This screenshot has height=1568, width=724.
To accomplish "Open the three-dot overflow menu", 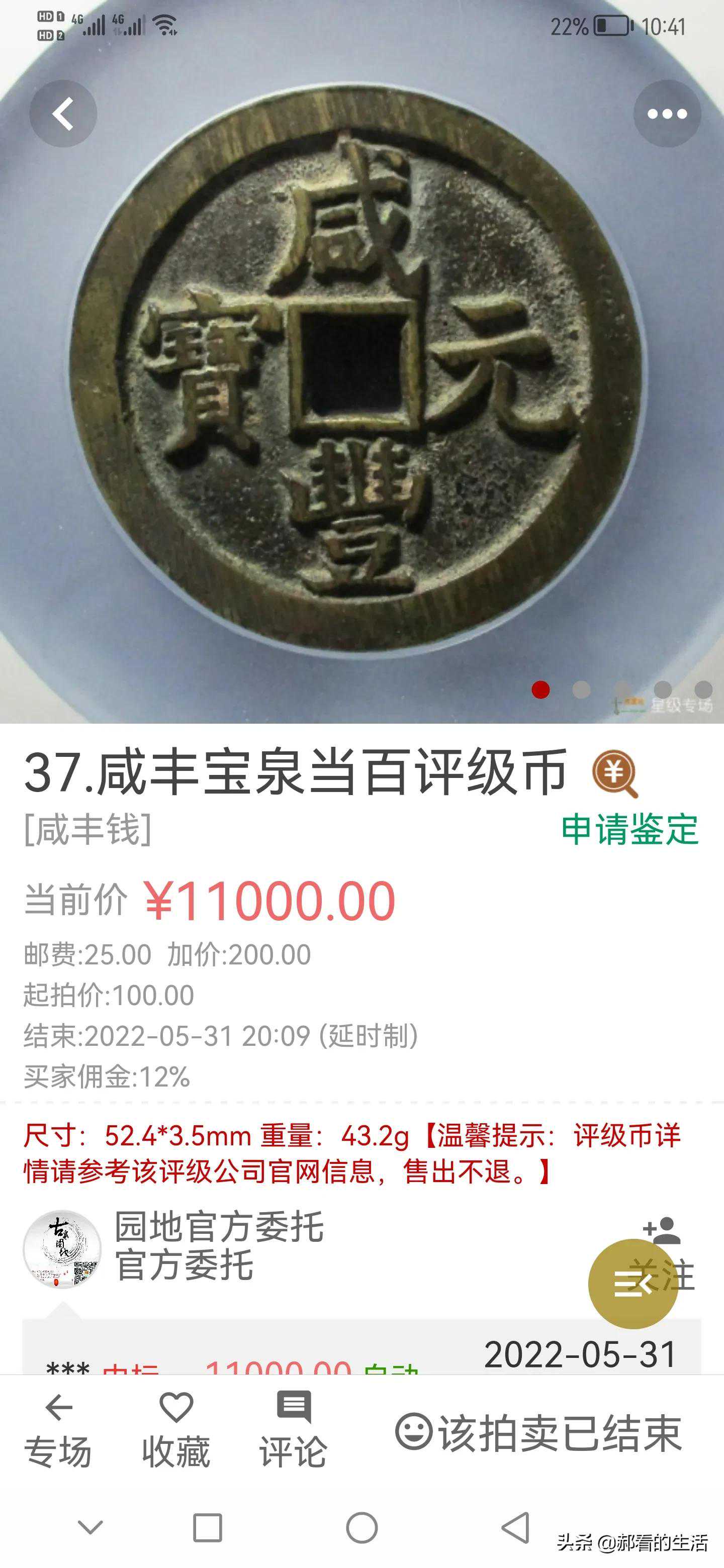I will click(667, 114).
